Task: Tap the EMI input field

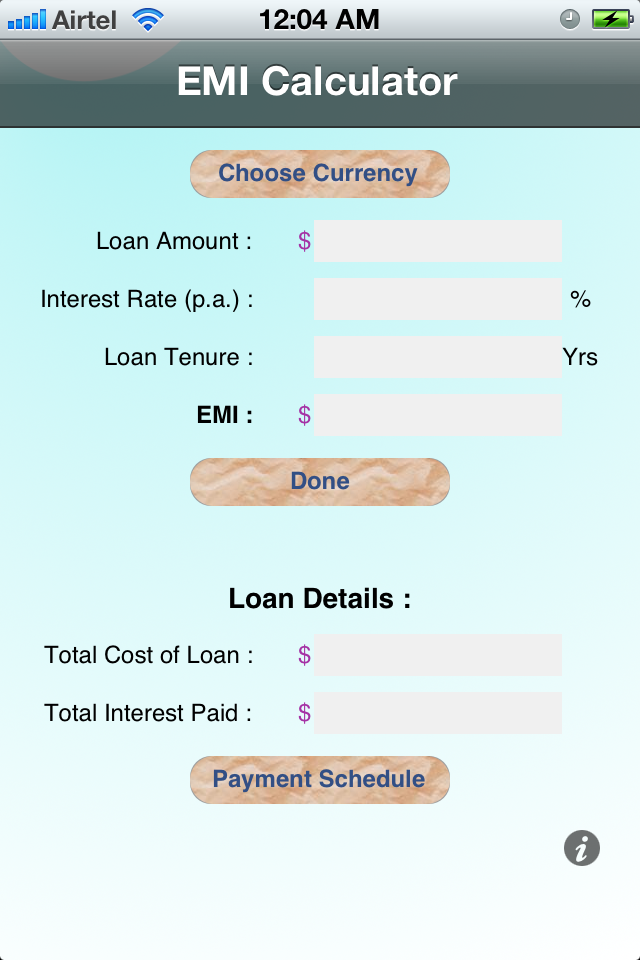Action: (437, 415)
